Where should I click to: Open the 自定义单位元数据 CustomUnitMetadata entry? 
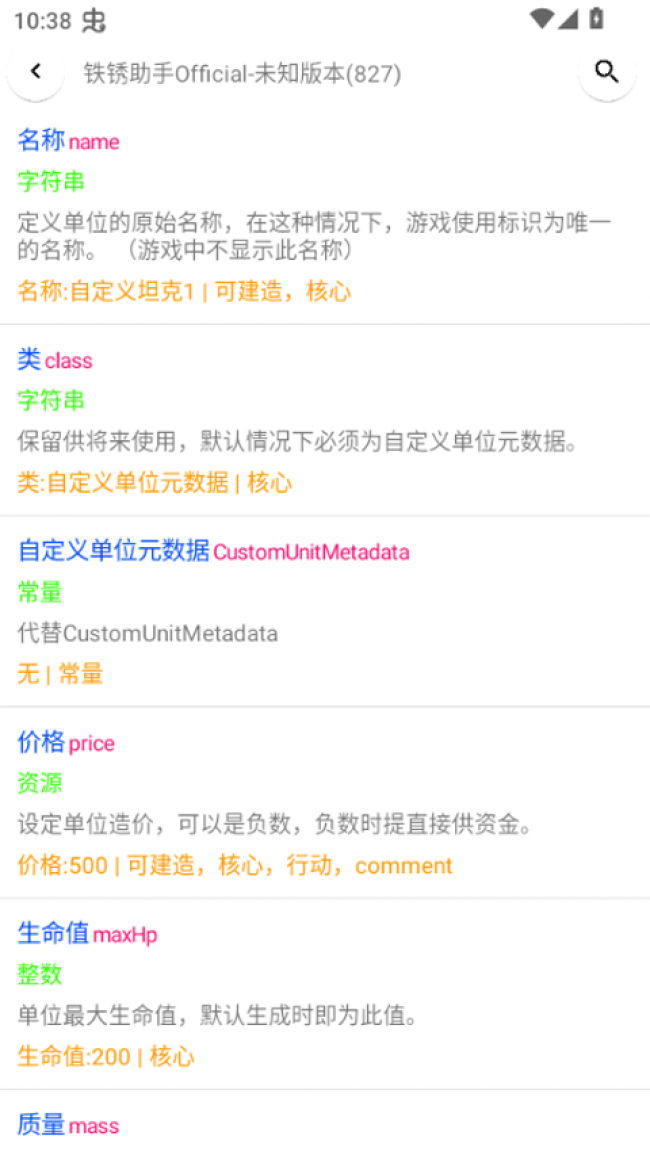pyautogui.click(x=325, y=611)
